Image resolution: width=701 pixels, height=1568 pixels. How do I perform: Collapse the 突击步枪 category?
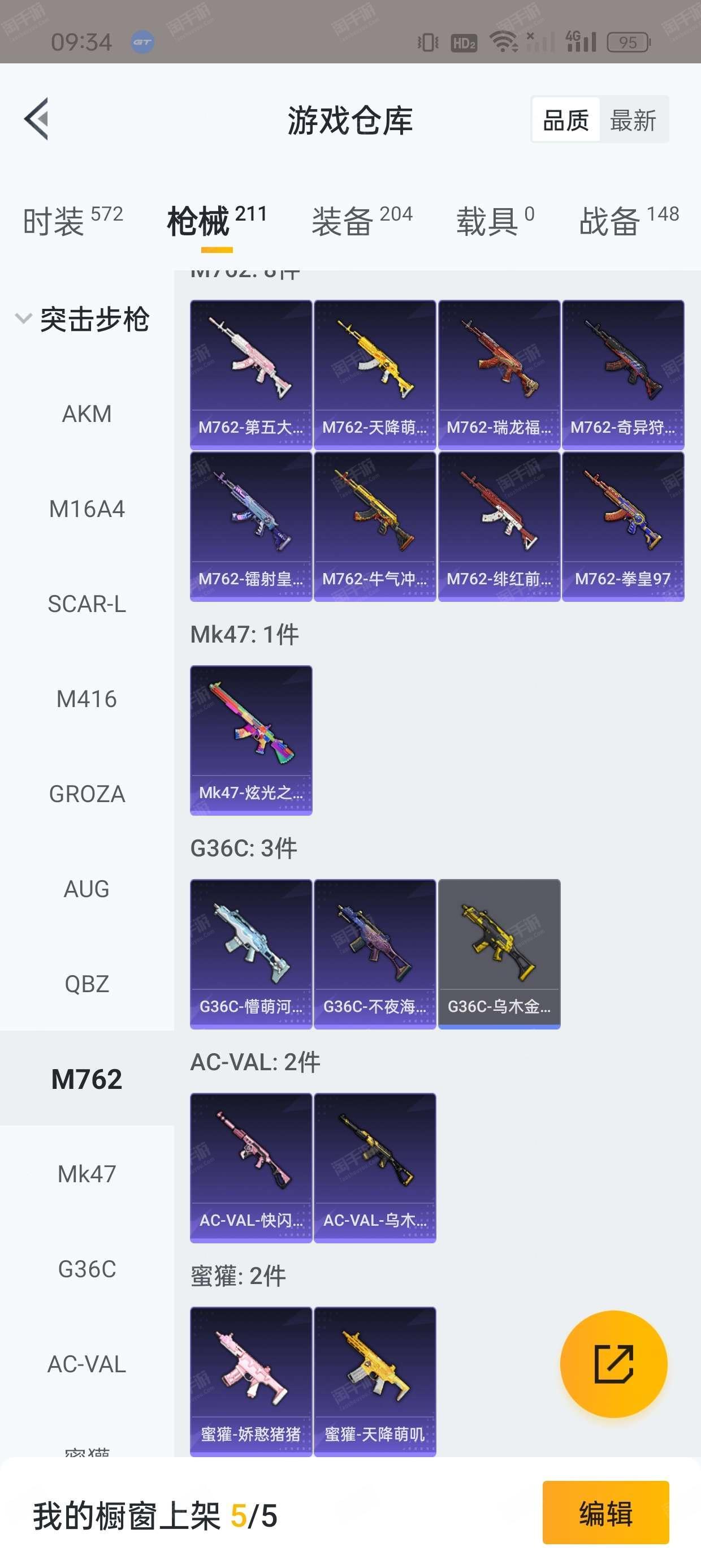tap(82, 319)
